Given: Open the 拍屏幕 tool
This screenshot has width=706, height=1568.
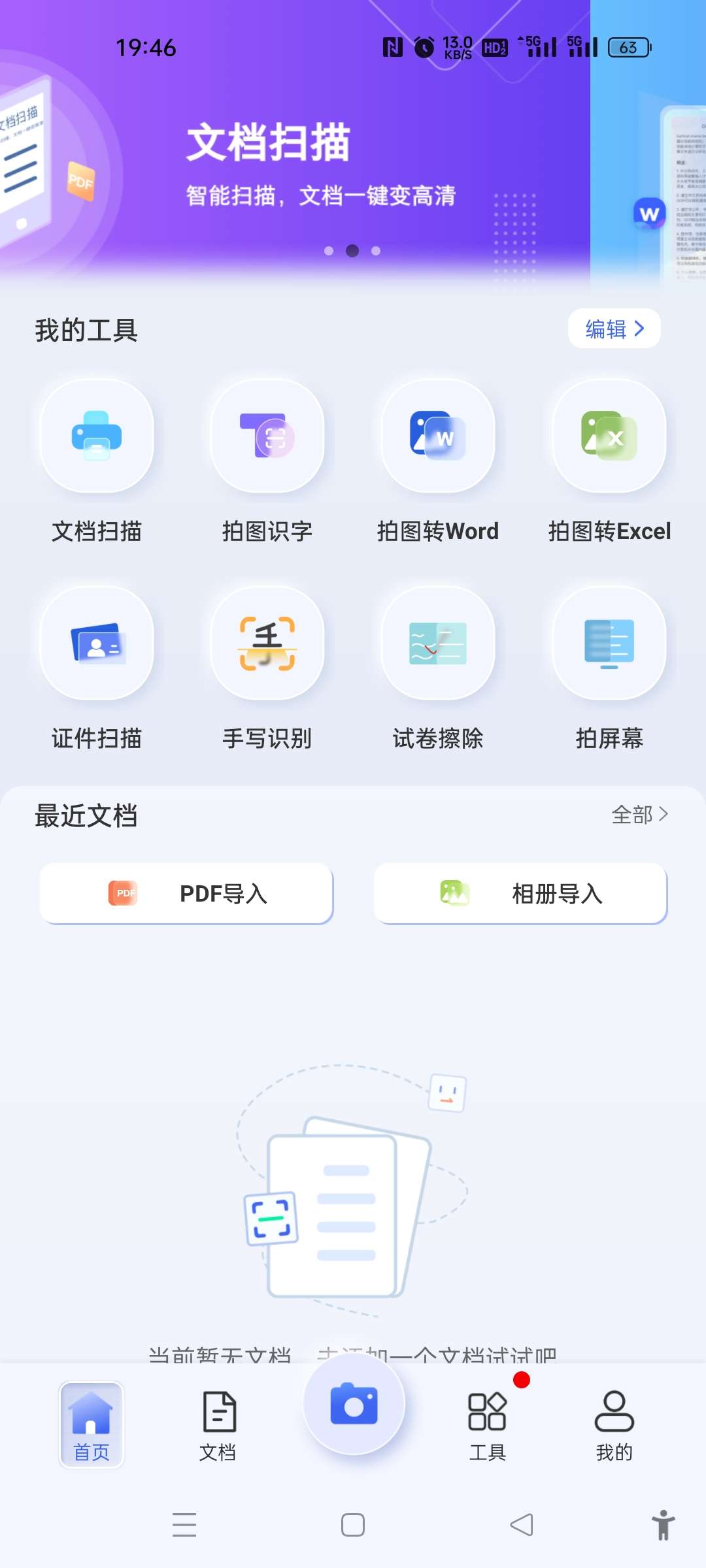Looking at the screenshot, I should point(609,644).
